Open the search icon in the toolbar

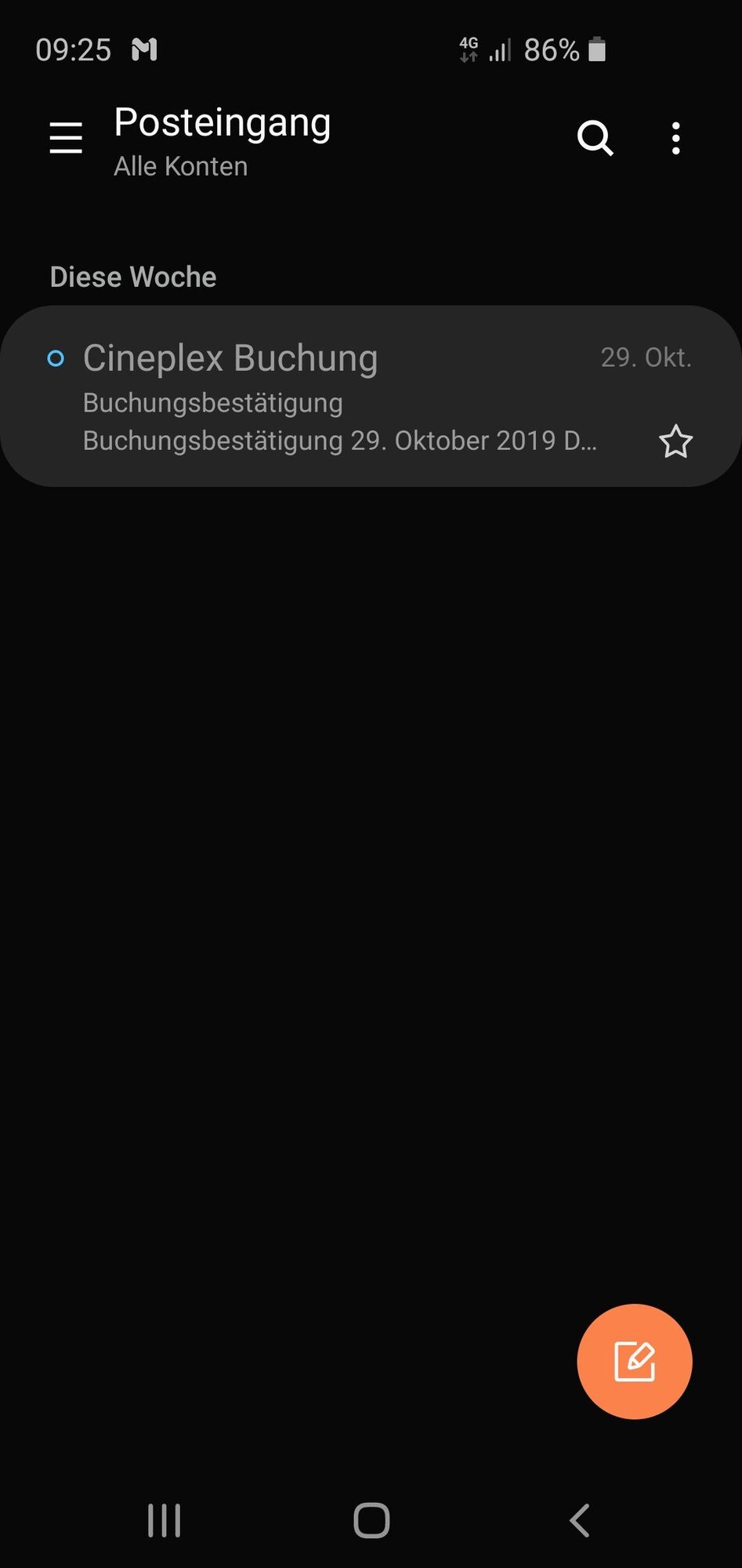(595, 138)
